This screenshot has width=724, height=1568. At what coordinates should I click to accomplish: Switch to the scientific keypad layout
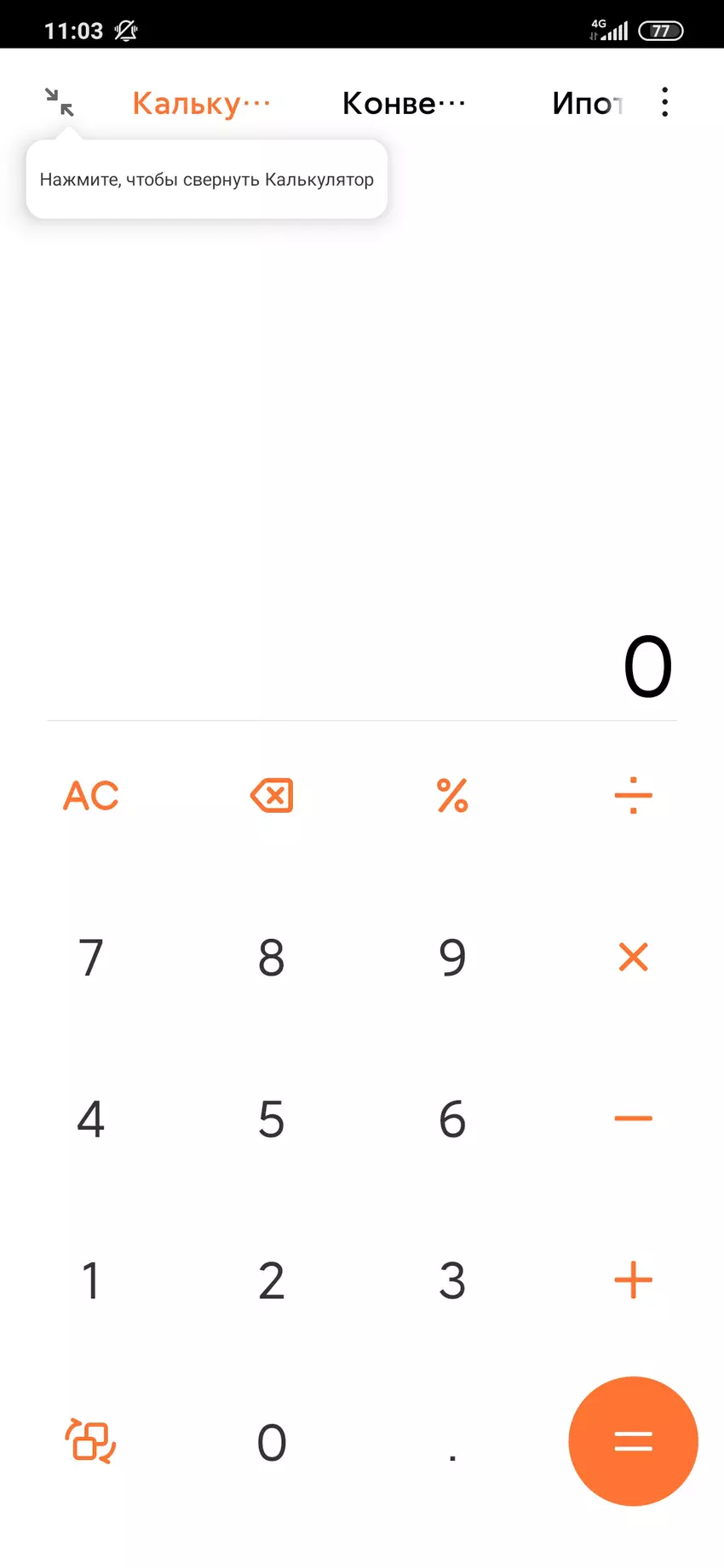tap(91, 1441)
